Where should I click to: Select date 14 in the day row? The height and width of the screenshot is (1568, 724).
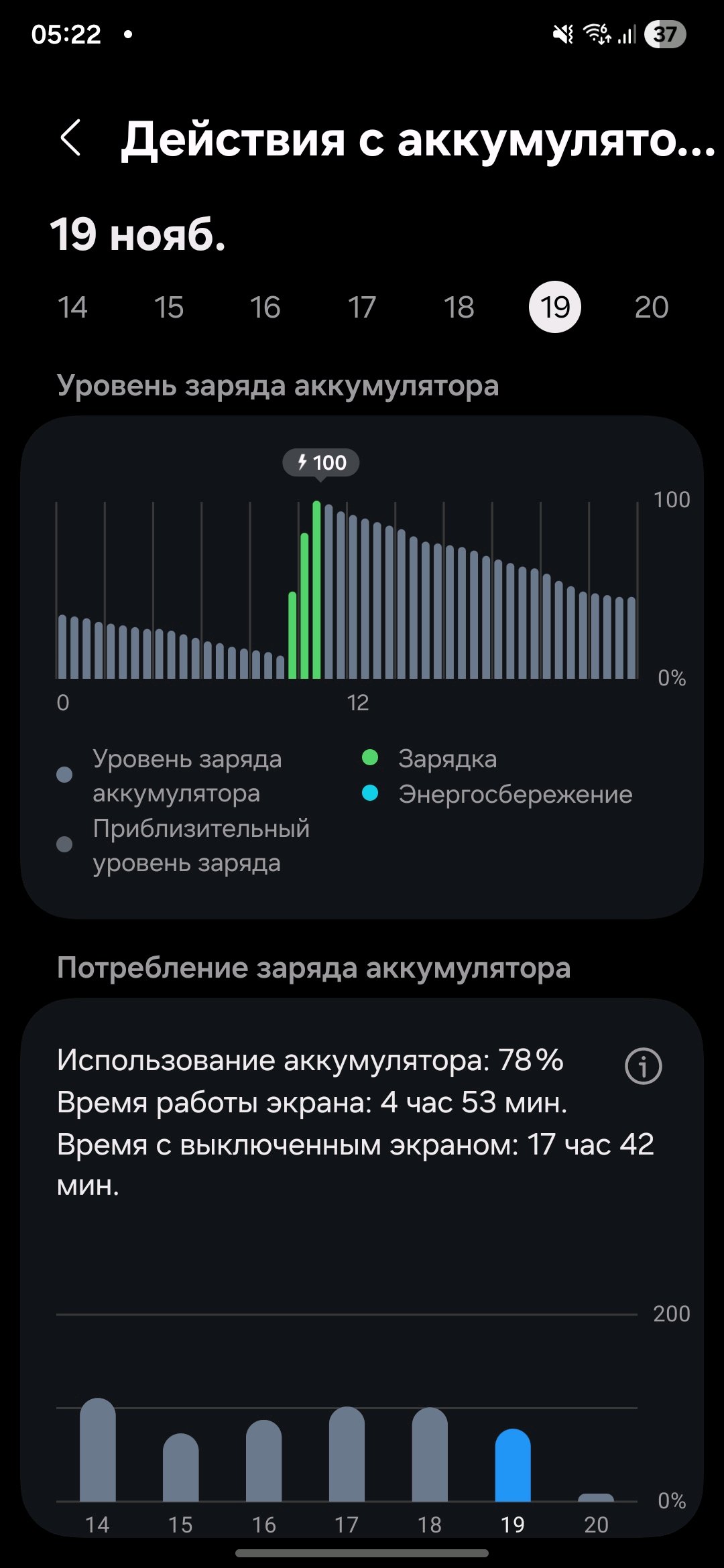click(x=72, y=308)
